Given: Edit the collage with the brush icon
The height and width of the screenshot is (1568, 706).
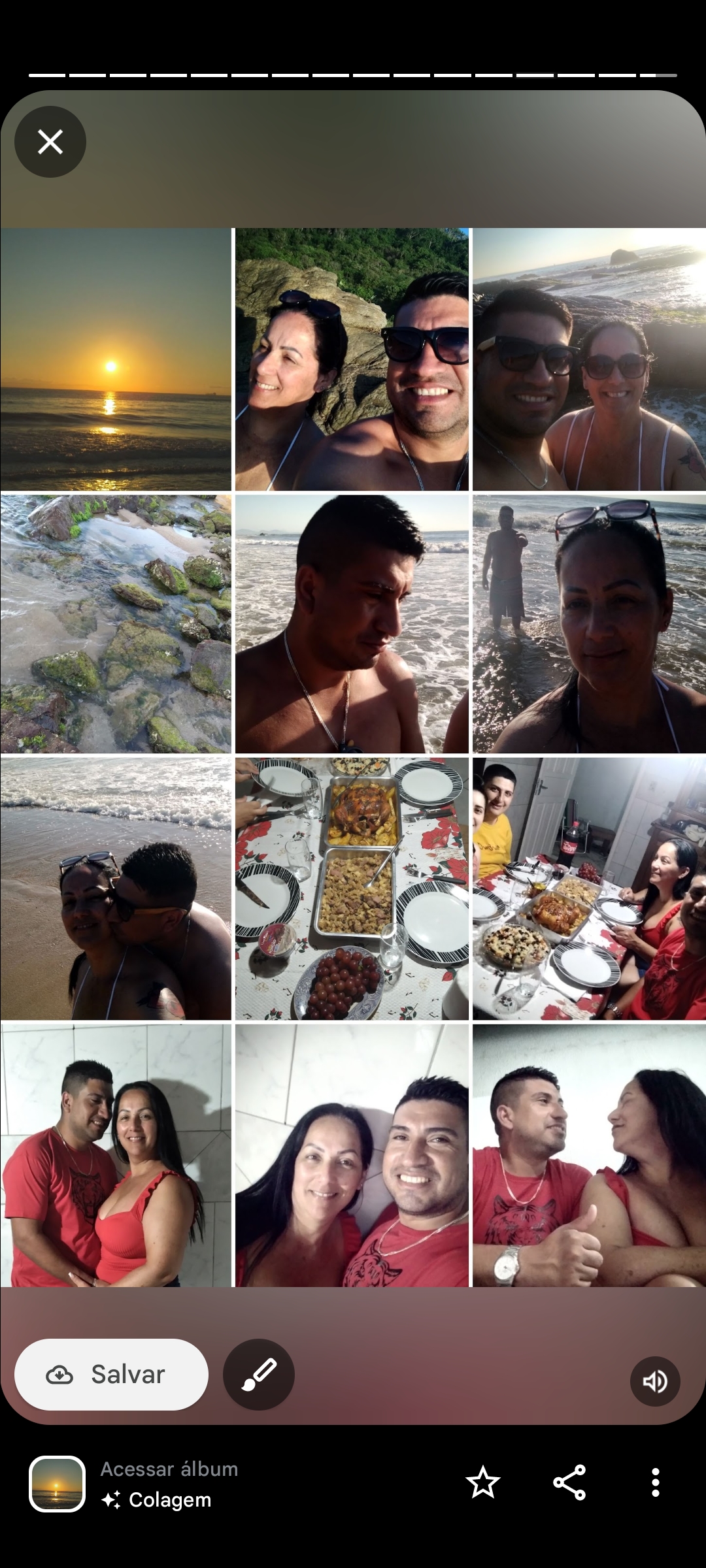Looking at the screenshot, I should [259, 1375].
